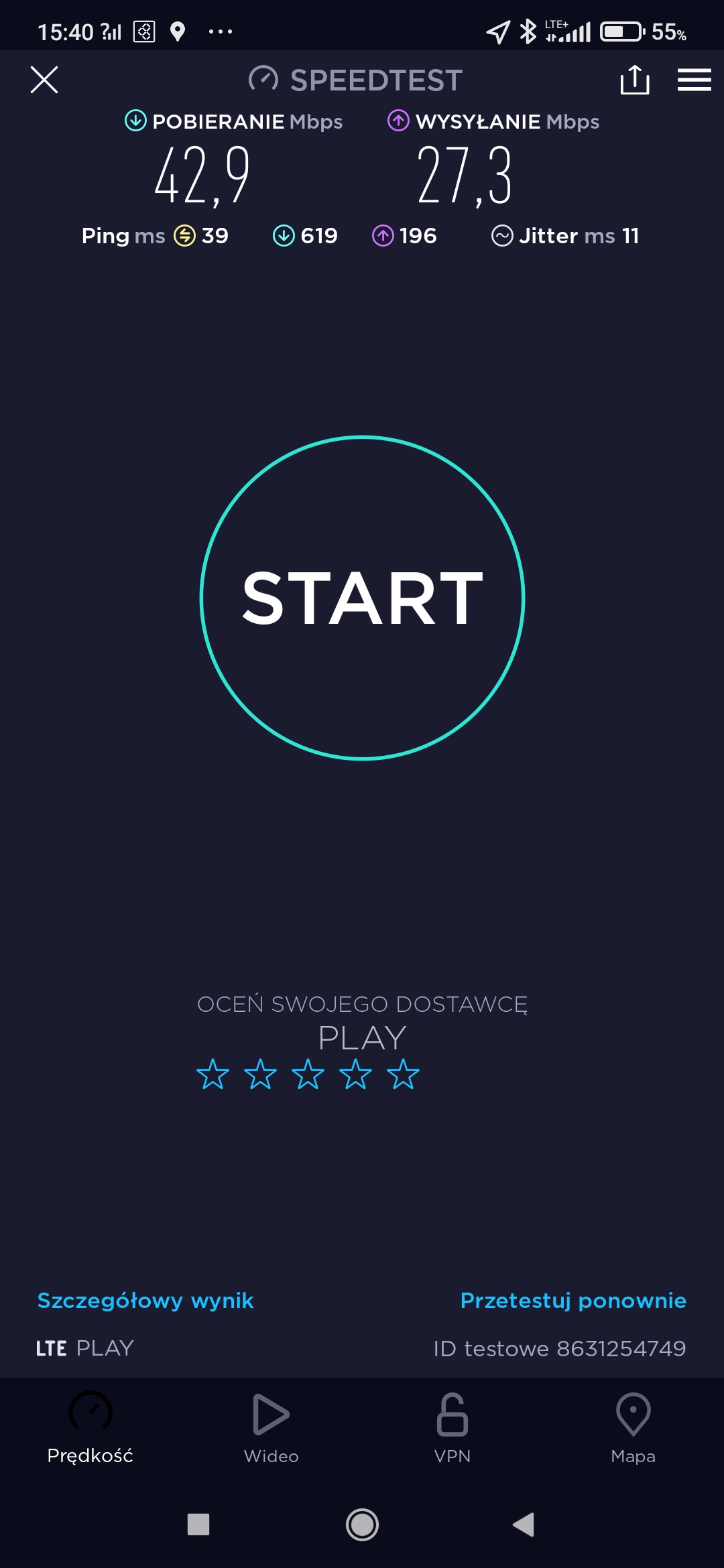724x1568 pixels.
Task: Share the speed test result
Action: point(634,80)
